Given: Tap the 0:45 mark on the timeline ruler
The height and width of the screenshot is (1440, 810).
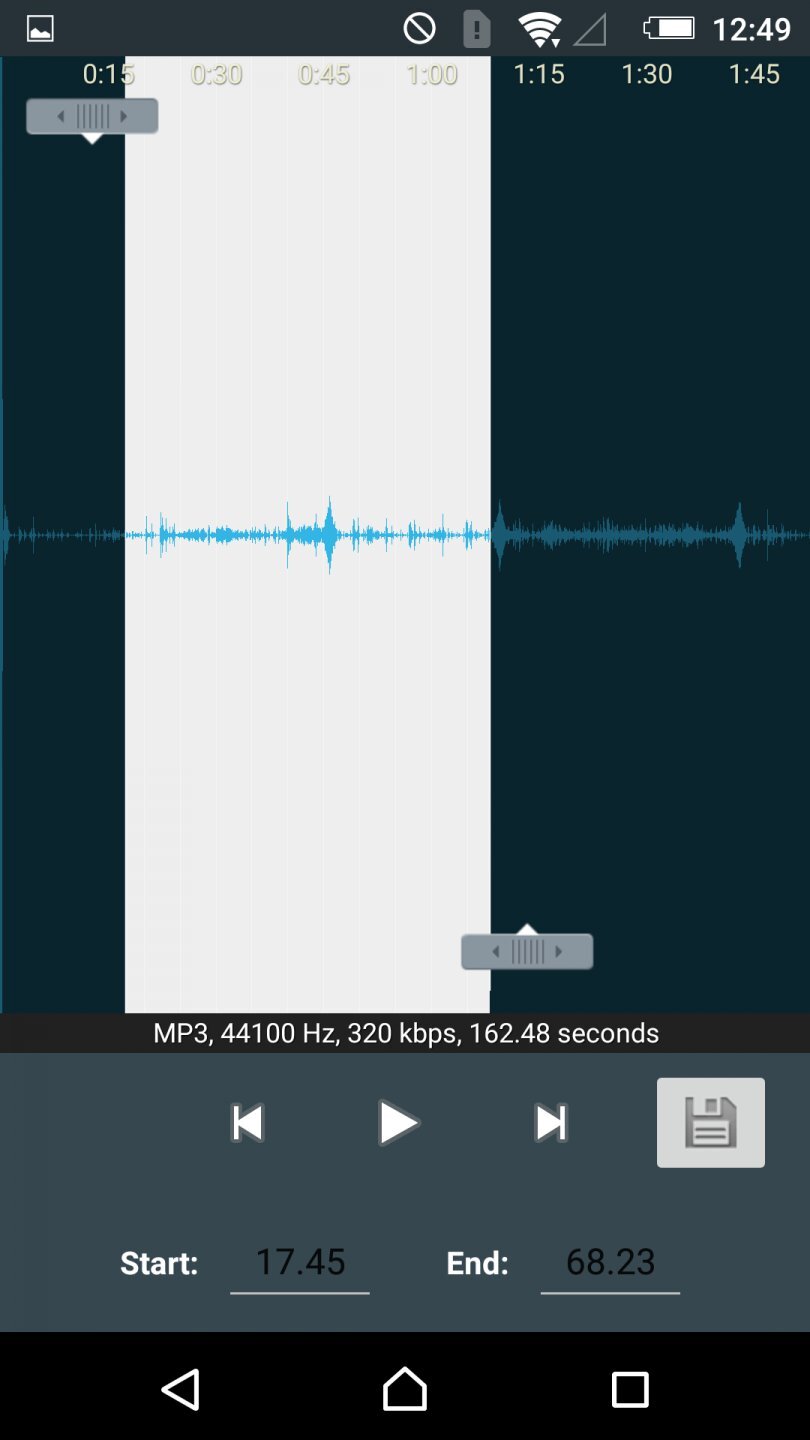Looking at the screenshot, I should click(324, 74).
